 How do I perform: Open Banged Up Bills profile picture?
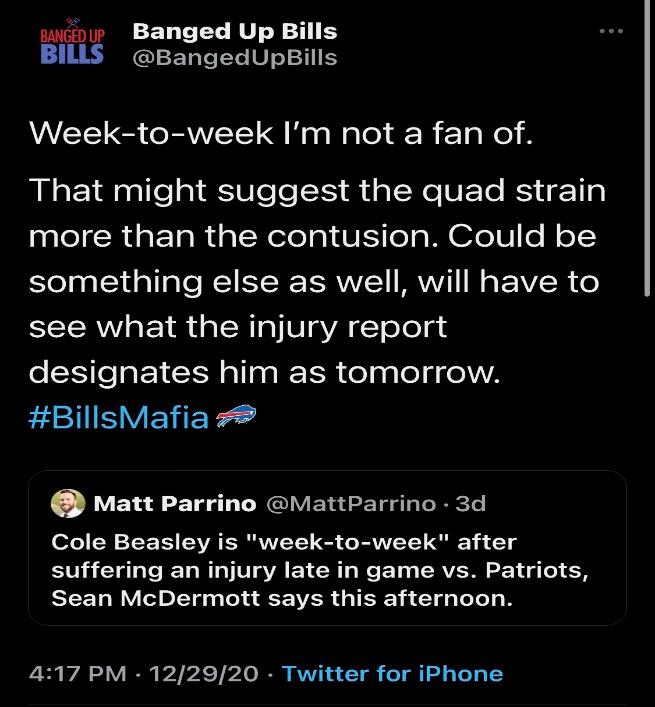71,44
